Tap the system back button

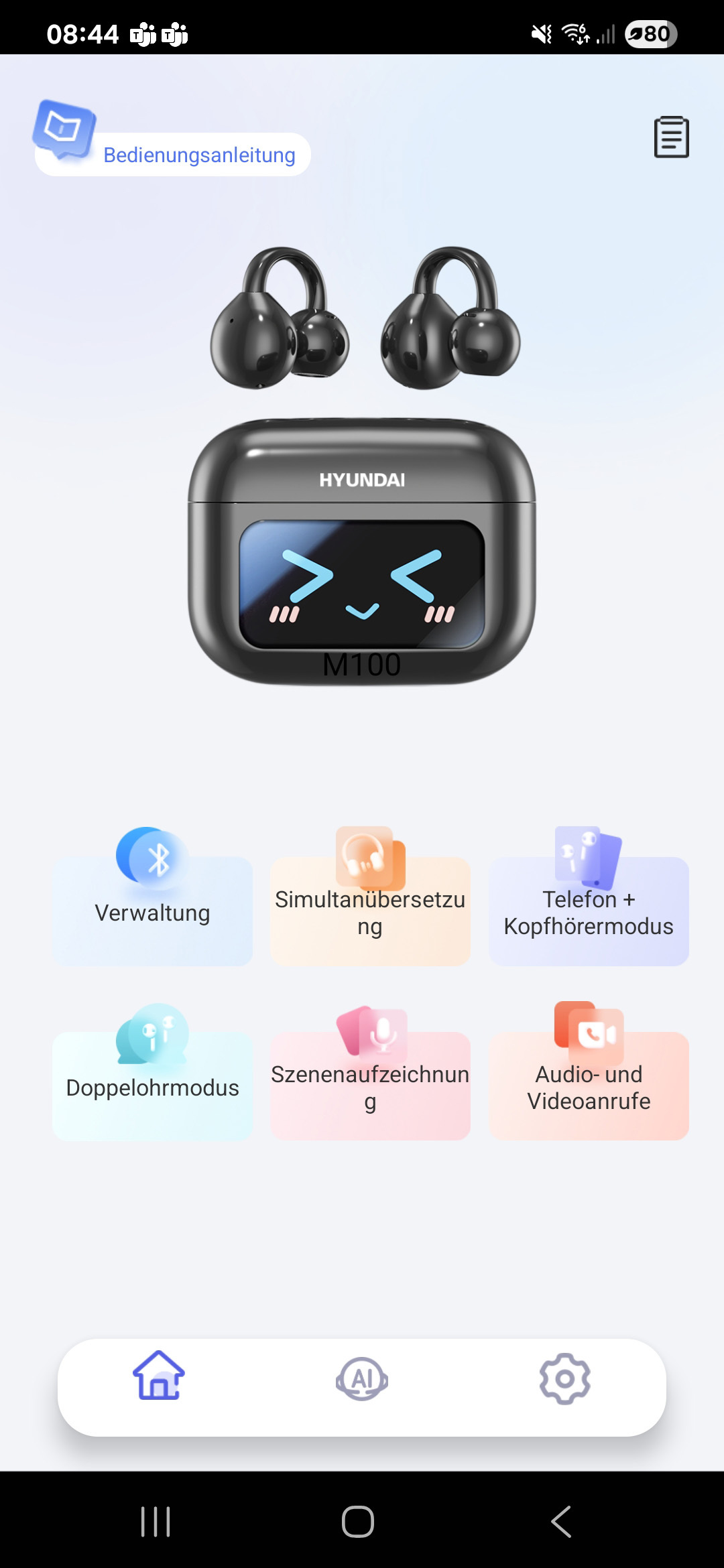[x=562, y=1521]
